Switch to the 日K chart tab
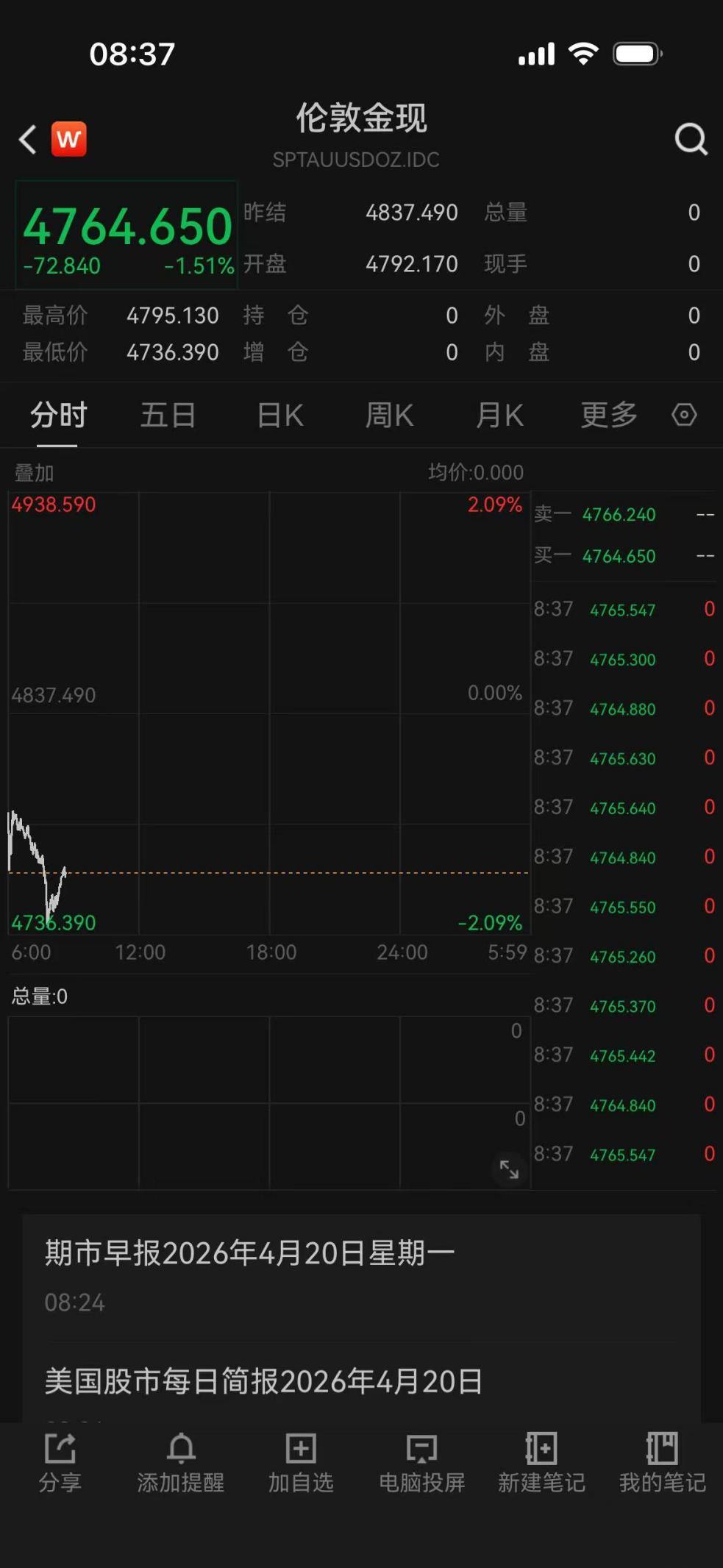This screenshot has width=723, height=1568. pos(280,416)
